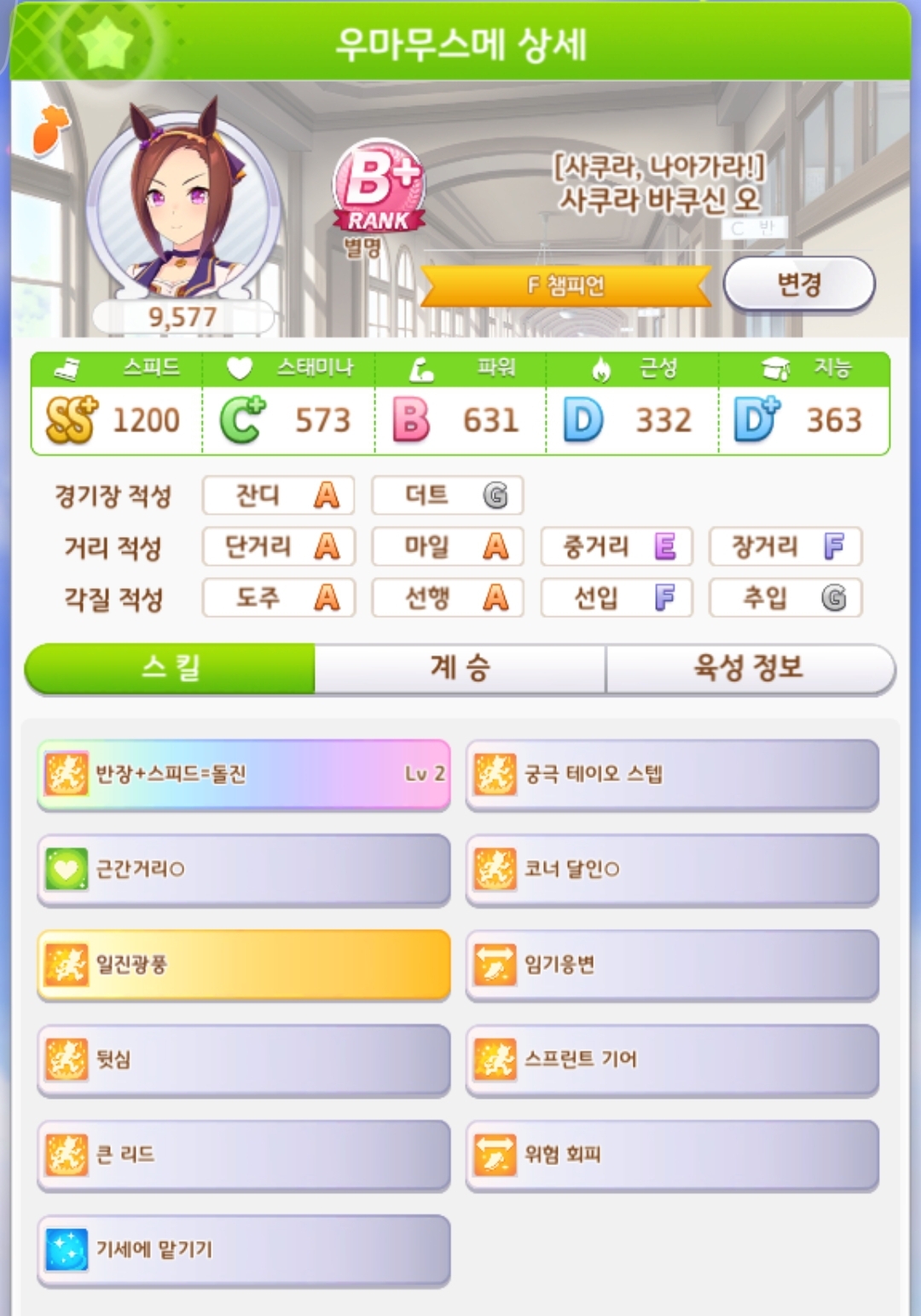Open the 일진광풍 skill details
Screen dimensions: 921x1316
(244, 965)
